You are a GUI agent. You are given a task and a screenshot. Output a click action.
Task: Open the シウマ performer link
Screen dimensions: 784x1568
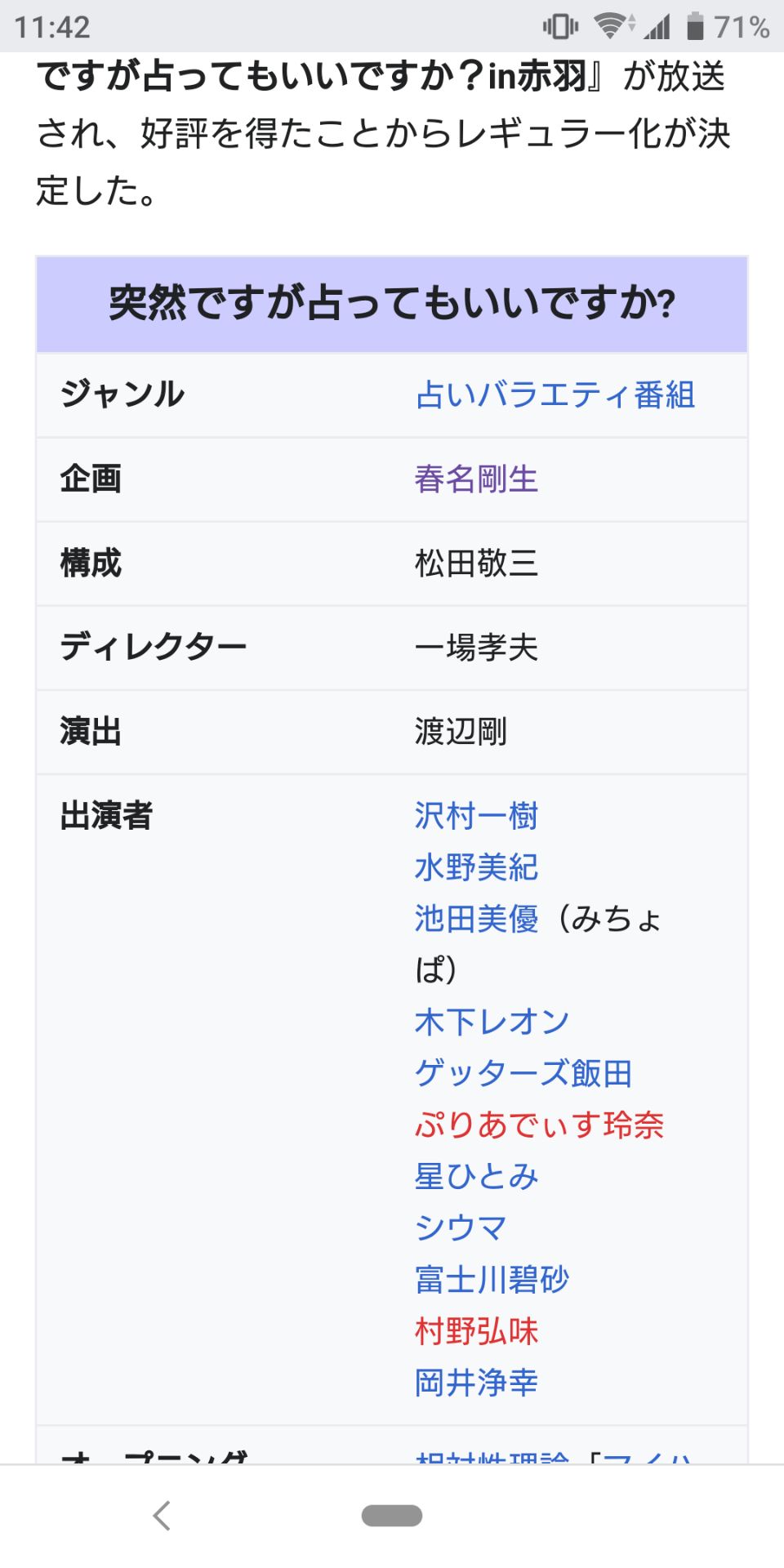coord(460,1227)
